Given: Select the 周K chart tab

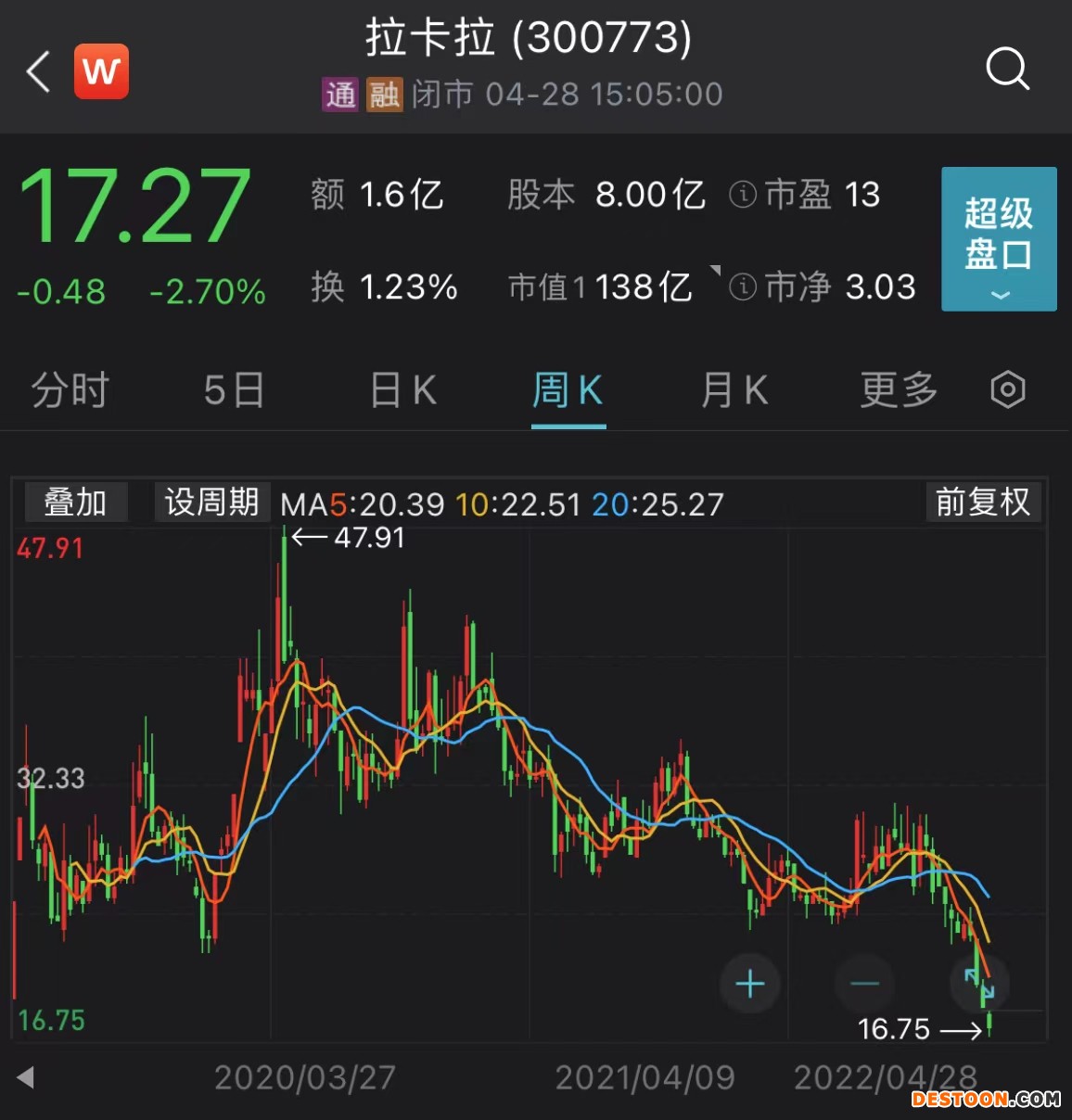Looking at the screenshot, I should point(568,390).
